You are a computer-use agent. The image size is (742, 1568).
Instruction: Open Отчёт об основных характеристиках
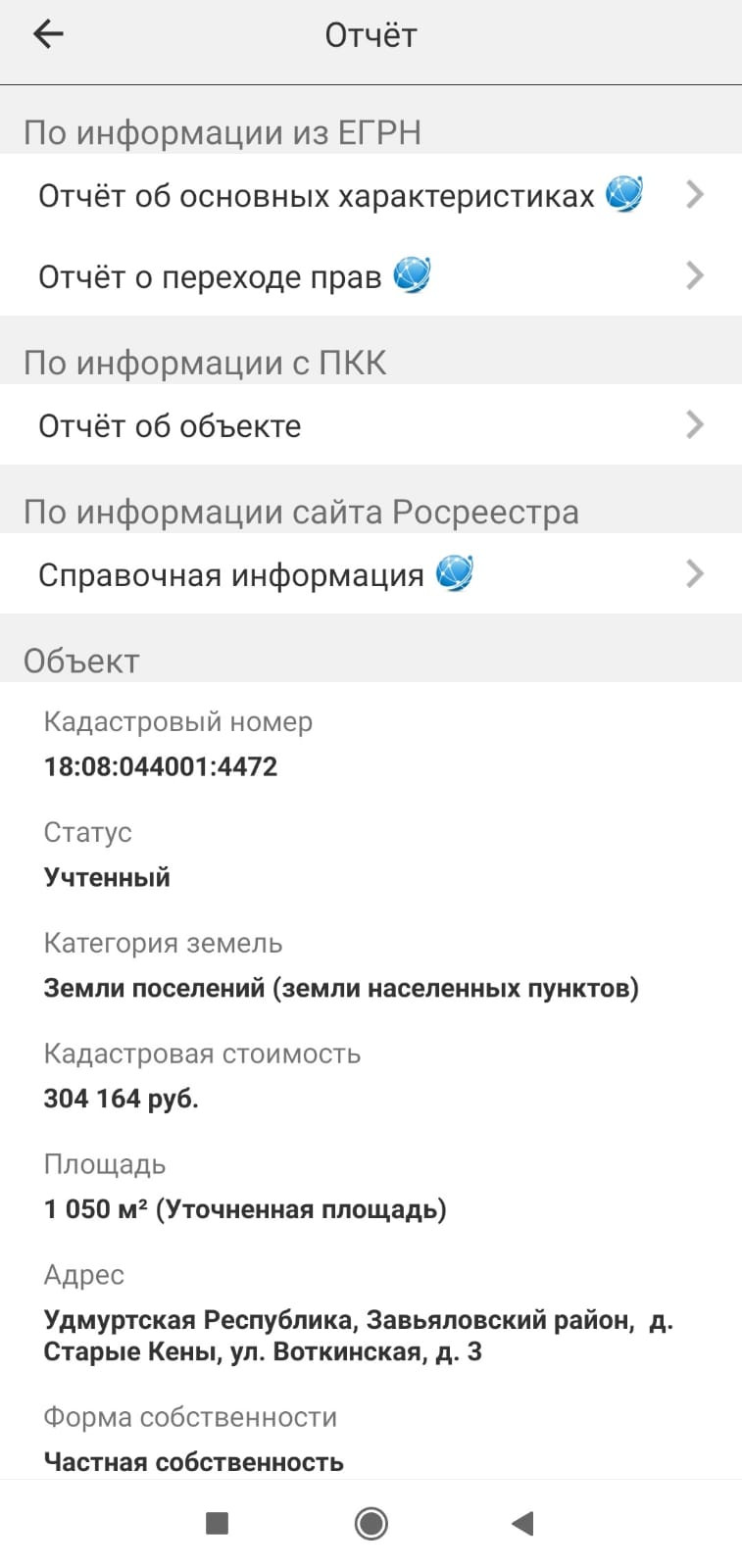point(371,195)
